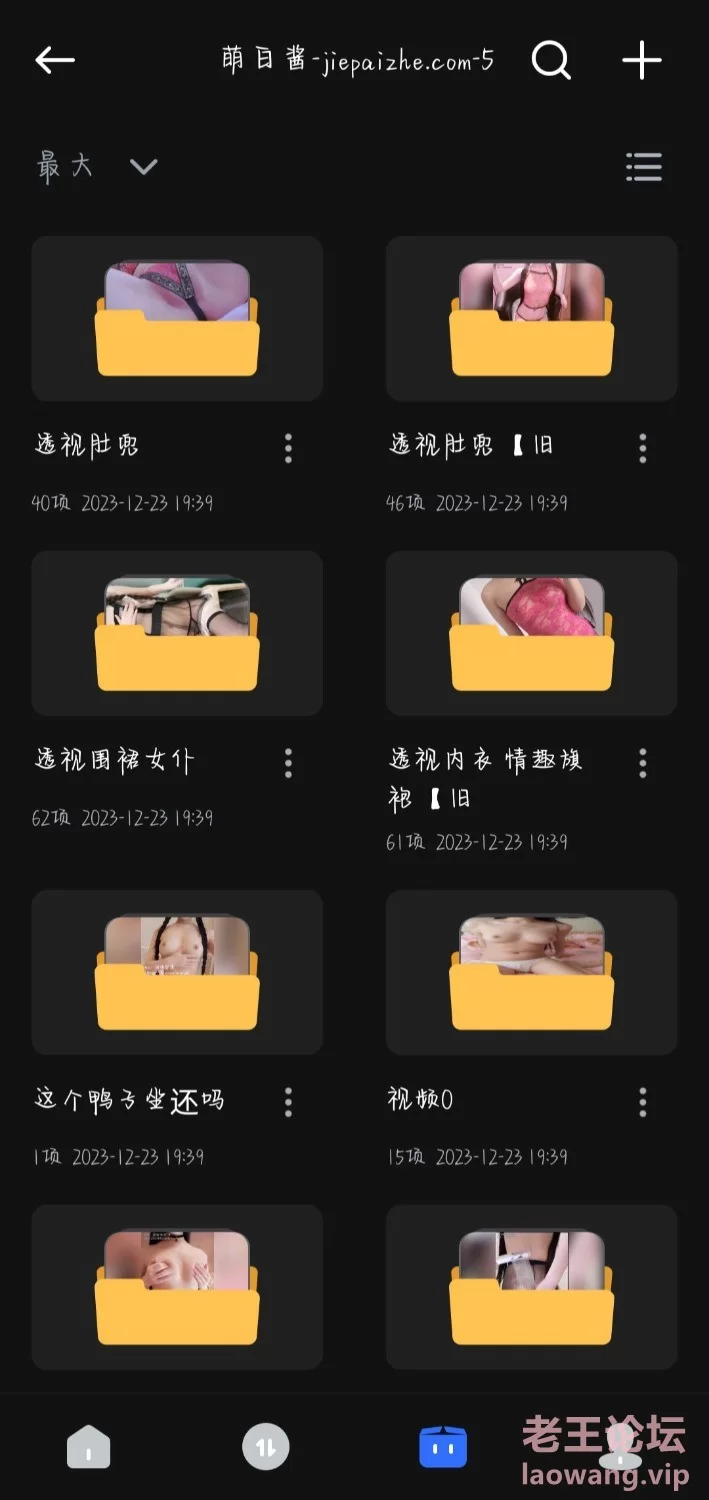709x1500 pixels.
Task: Open more options for 透视围裙女仆
Action: tap(288, 763)
